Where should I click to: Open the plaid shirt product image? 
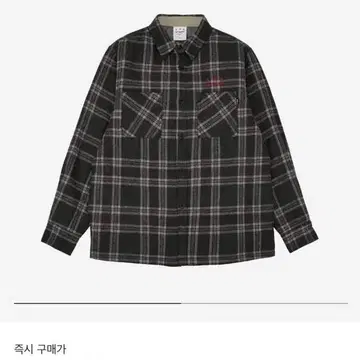click(x=180, y=139)
